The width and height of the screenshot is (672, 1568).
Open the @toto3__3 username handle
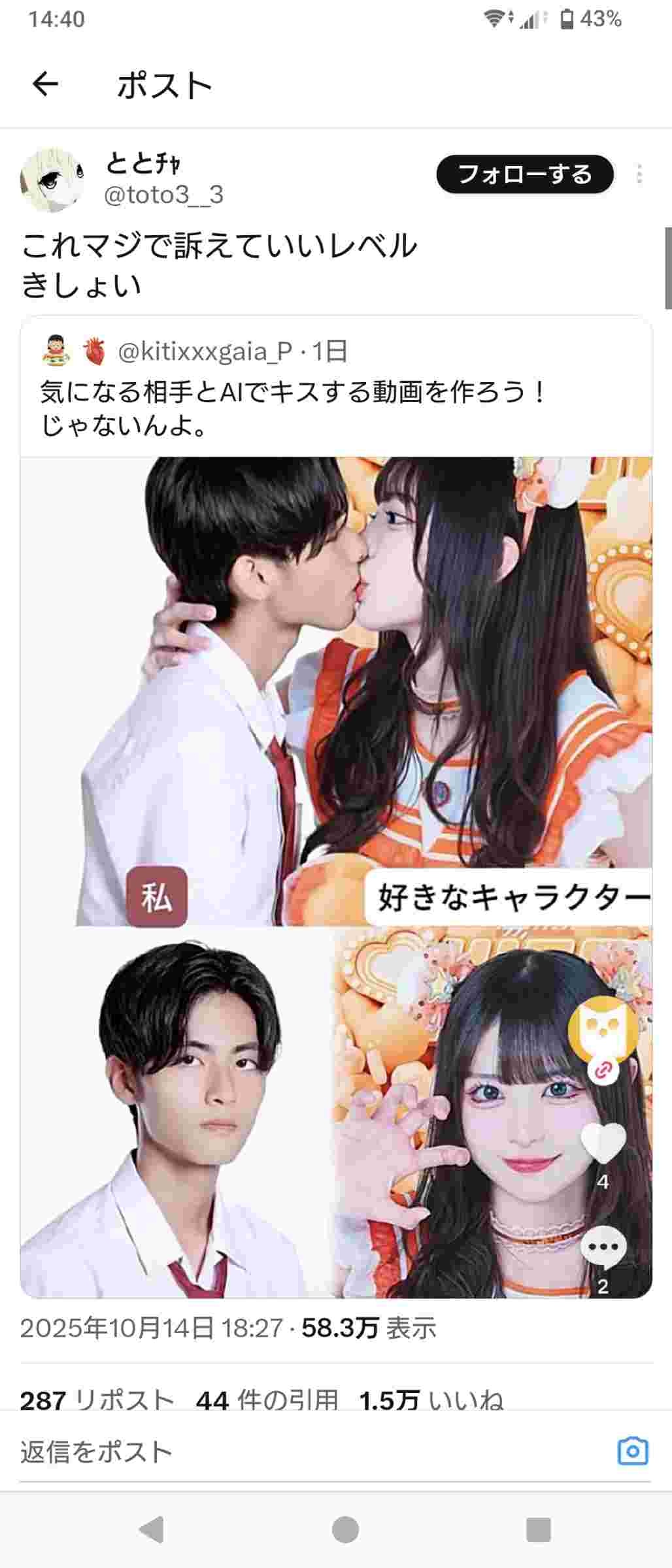pos(164,195)
